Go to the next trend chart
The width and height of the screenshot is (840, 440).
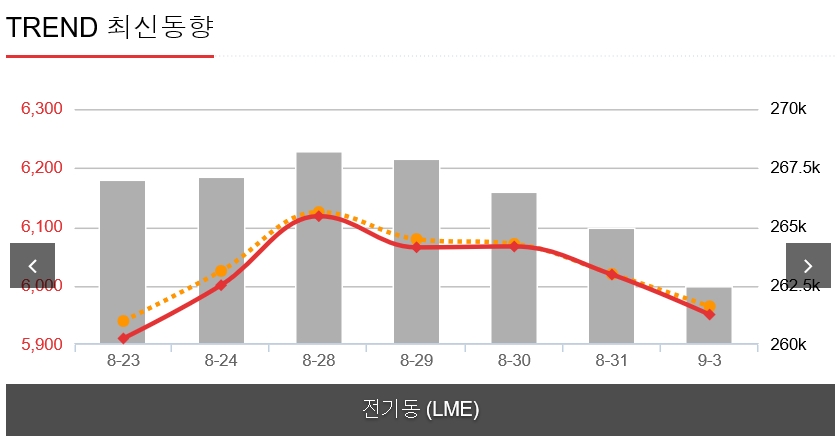808,266
